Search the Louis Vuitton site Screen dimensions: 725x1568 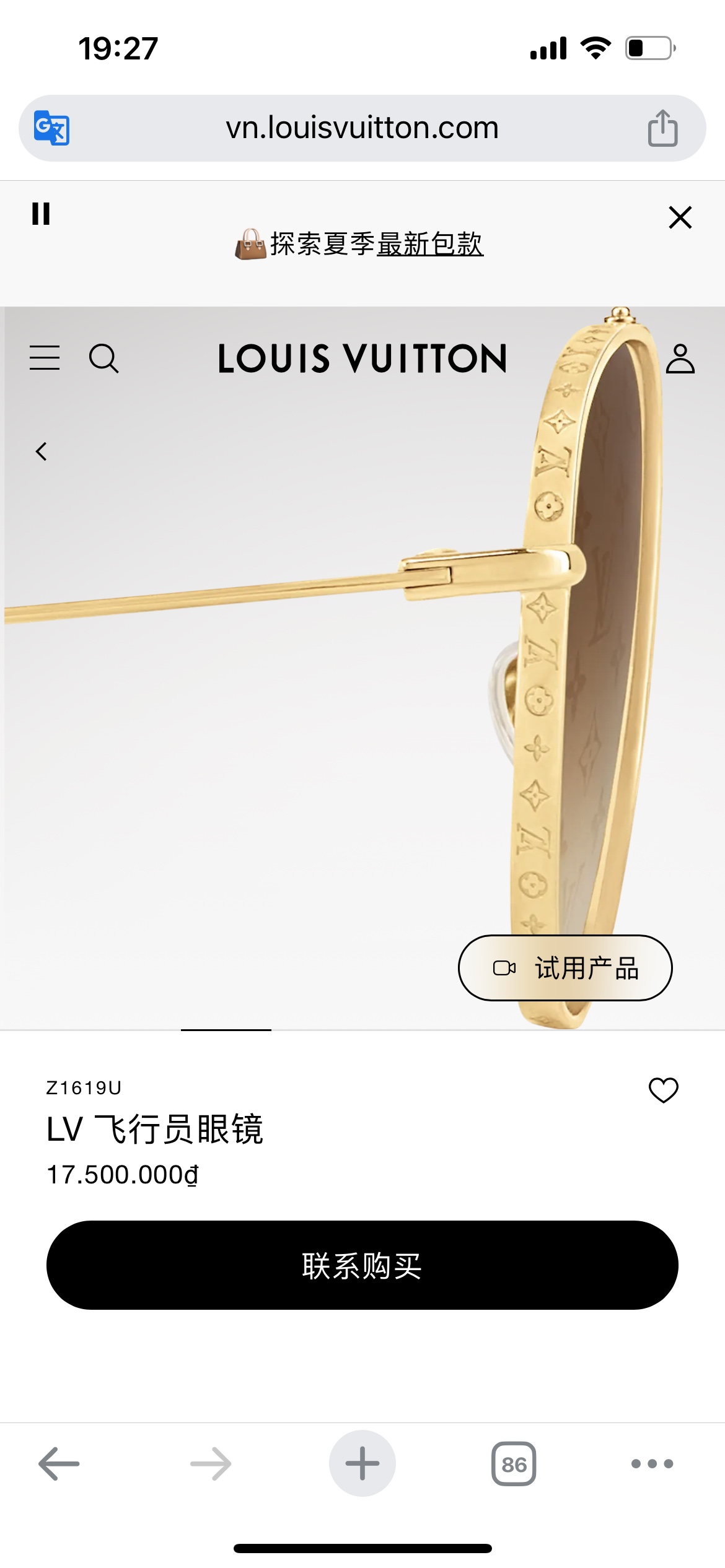[x=103, y=358]
